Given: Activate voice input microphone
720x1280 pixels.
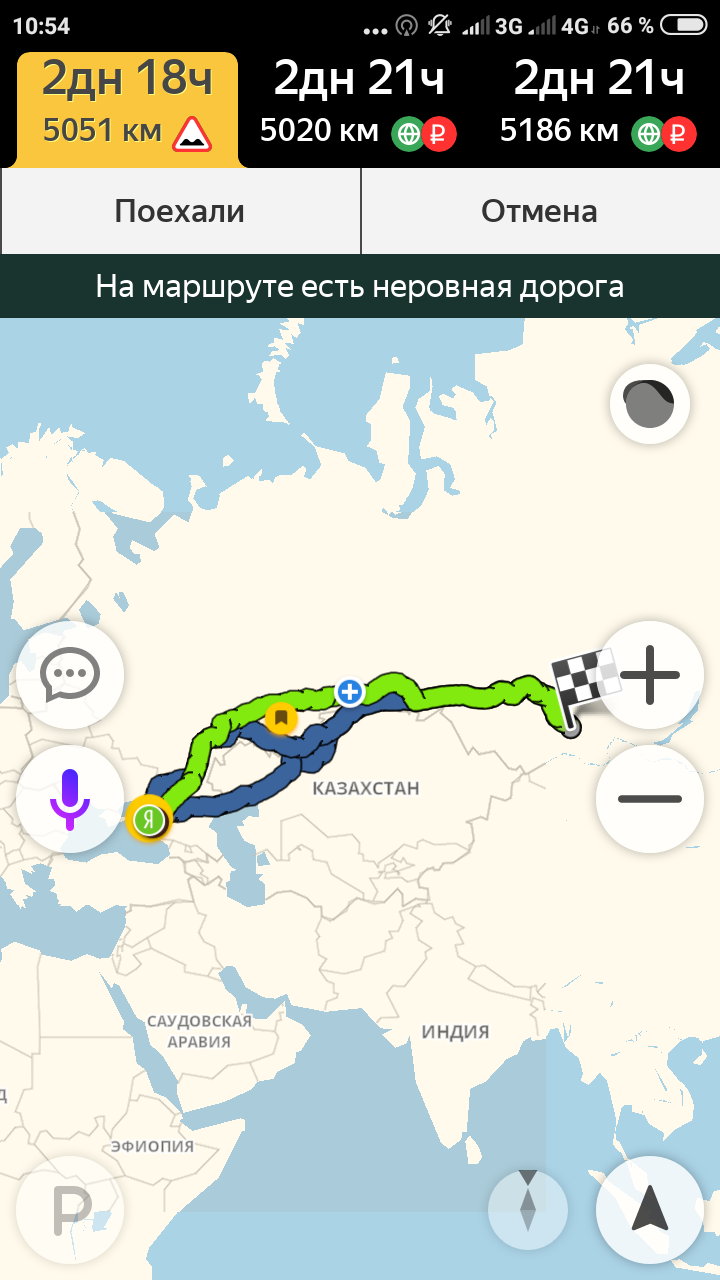Looking at the screenshot, I should click(70, 799).
